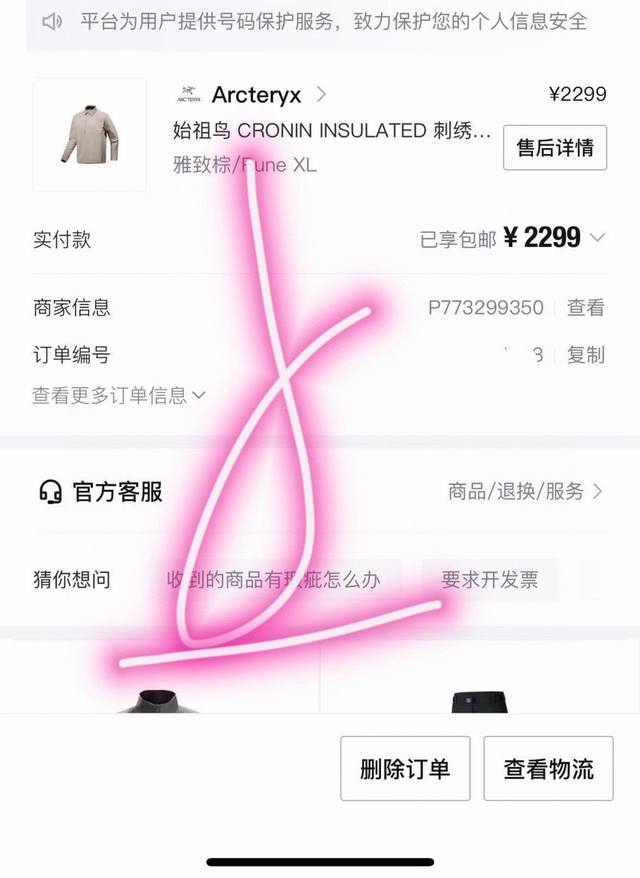Image resolution: width=640 pixels, height=878 pixels.
Task: Expand 查看更多订单信息
Action: click(119, 395)
